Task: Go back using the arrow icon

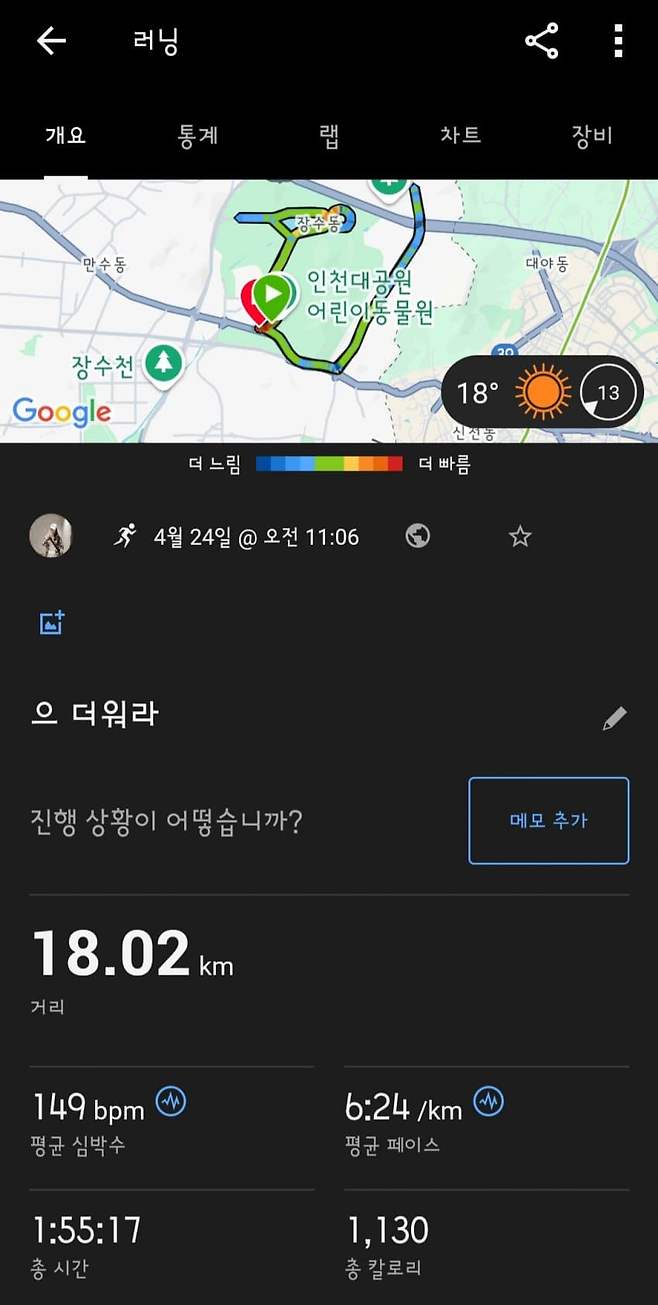Action: 51,41
